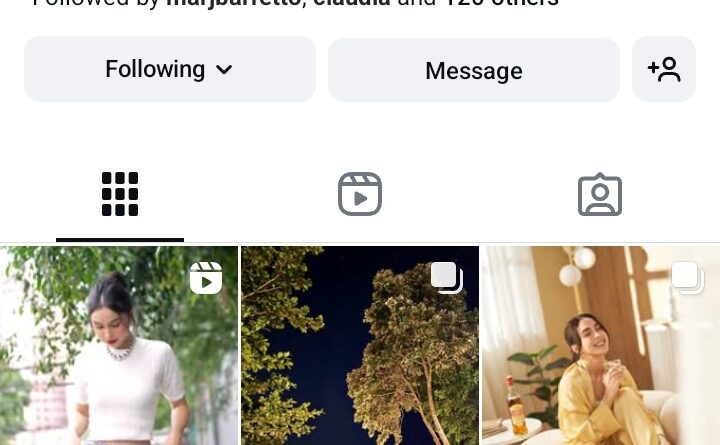Switch to the Reels tab
720x445 pixels.
point(360,195)
